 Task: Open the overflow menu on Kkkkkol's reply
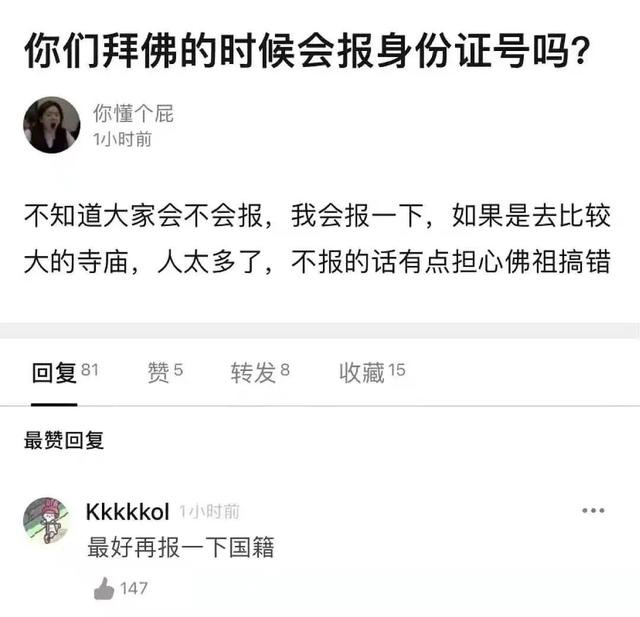click(x=593, y=511)
